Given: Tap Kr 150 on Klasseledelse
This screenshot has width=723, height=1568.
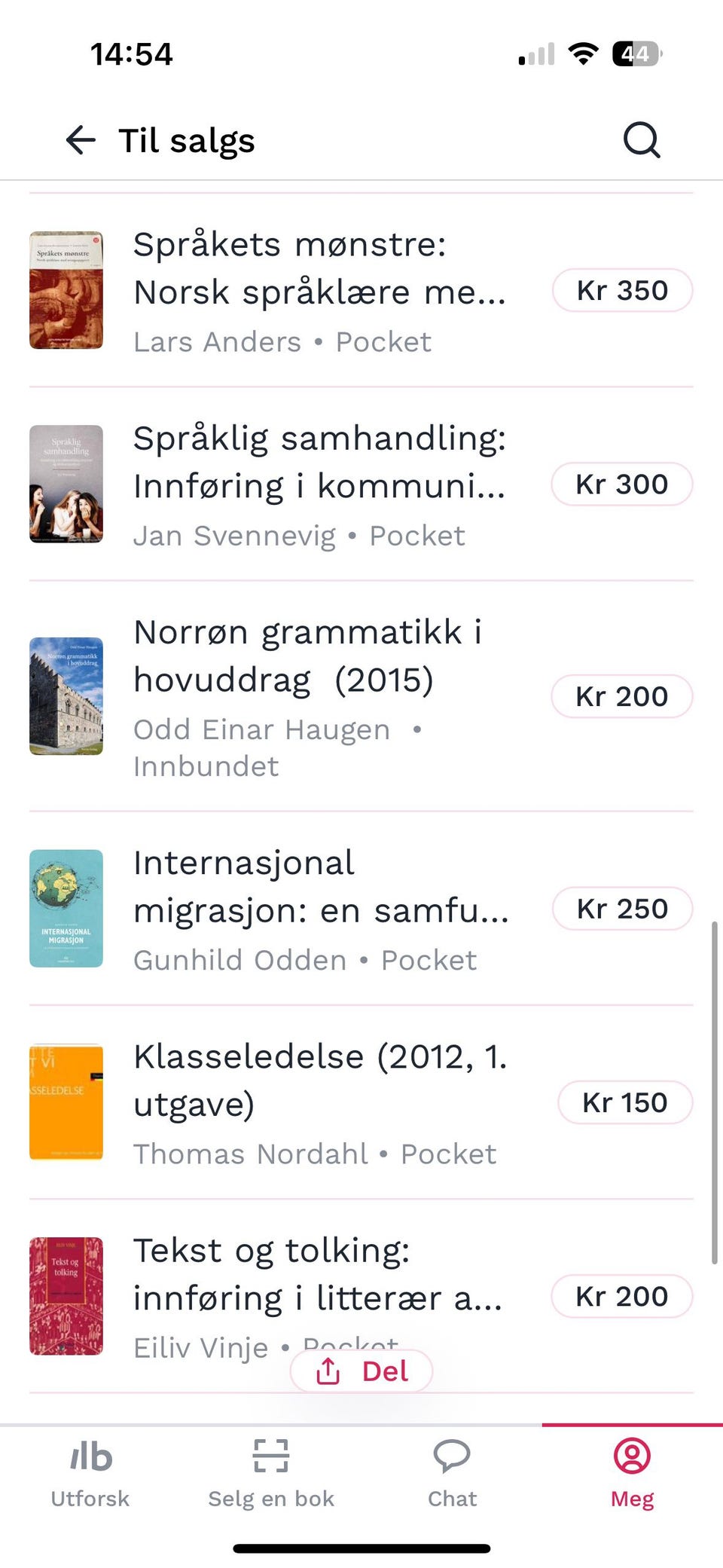Looking at the screenshot, I should [624, 1102].
